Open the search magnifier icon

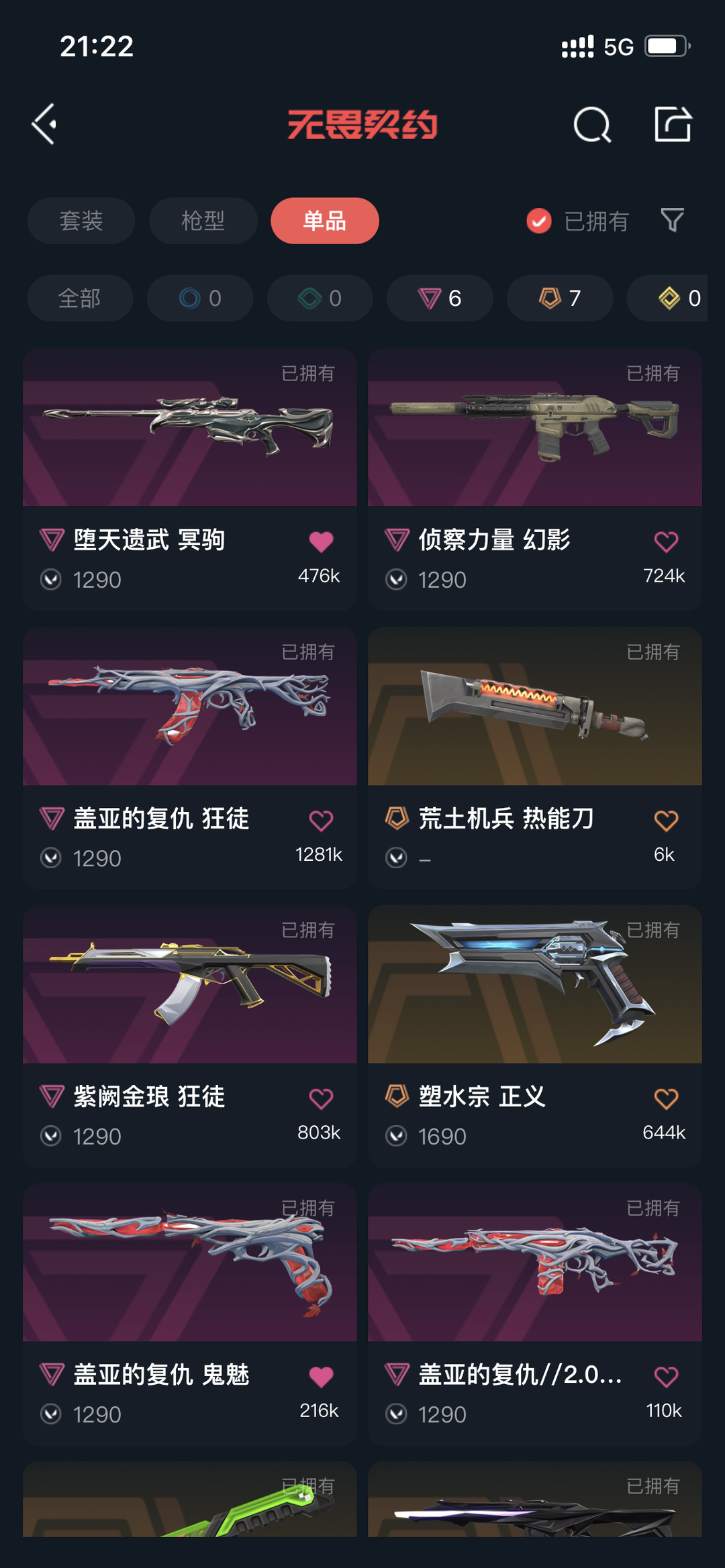tap(592, 125)
